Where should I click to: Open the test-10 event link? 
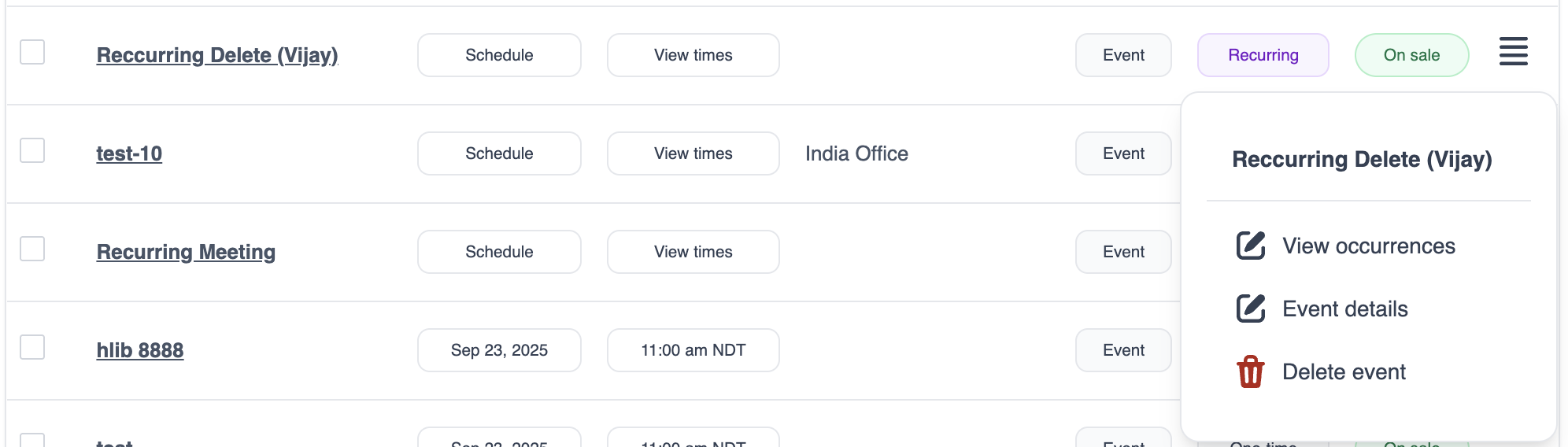click(129, 153)
